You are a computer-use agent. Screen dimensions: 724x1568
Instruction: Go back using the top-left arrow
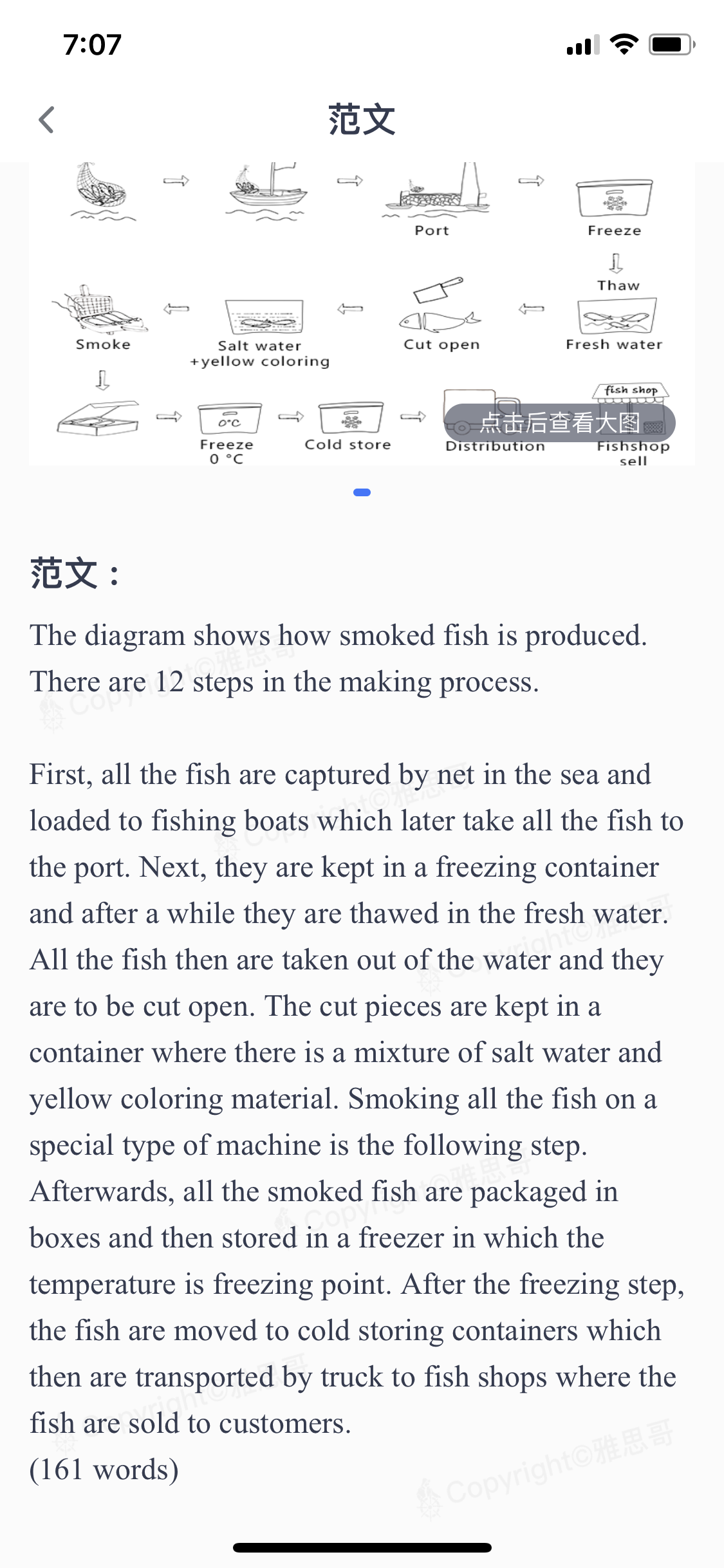coord(46,120)
